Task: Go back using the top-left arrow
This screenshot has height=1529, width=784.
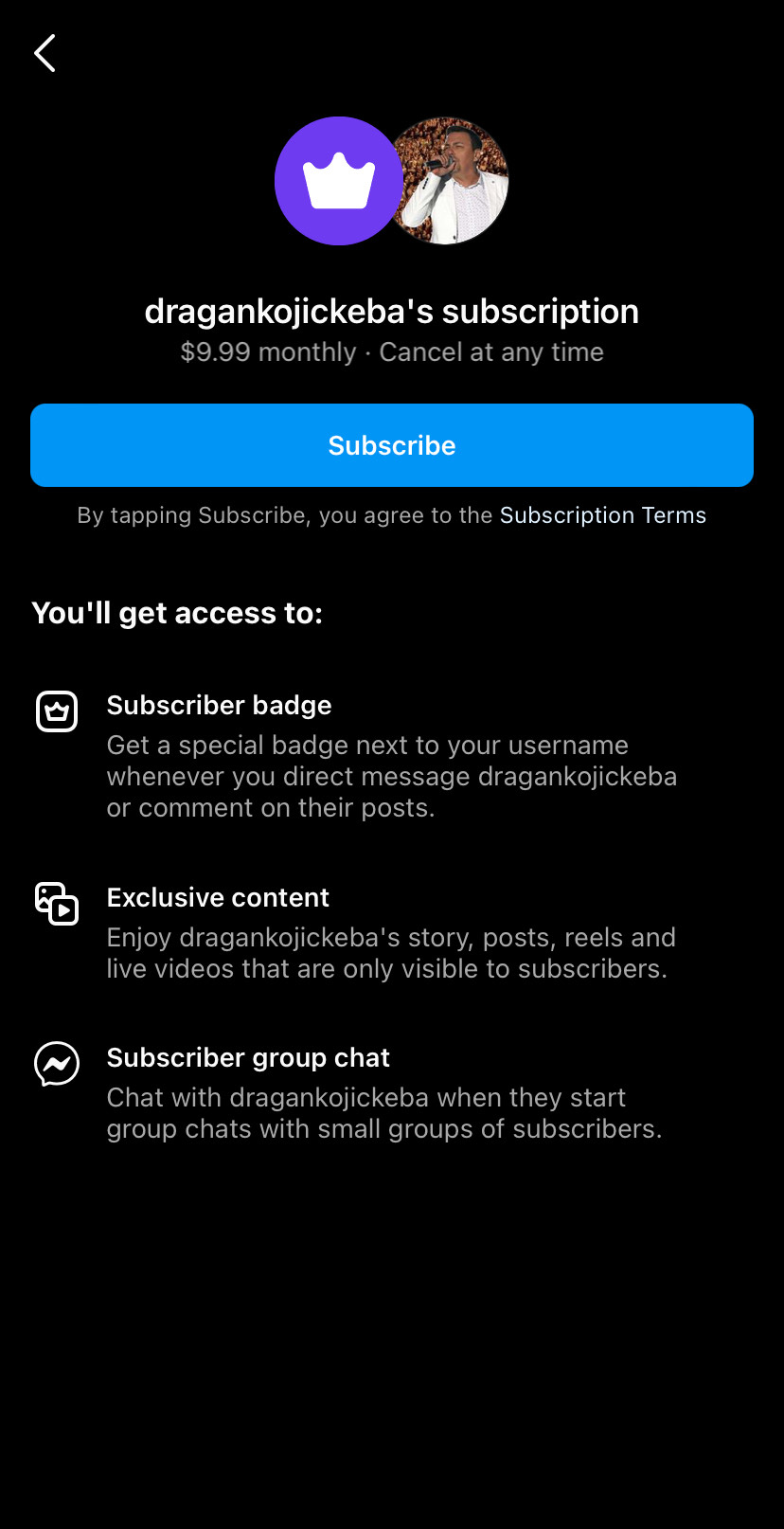Action: point(45,53)
